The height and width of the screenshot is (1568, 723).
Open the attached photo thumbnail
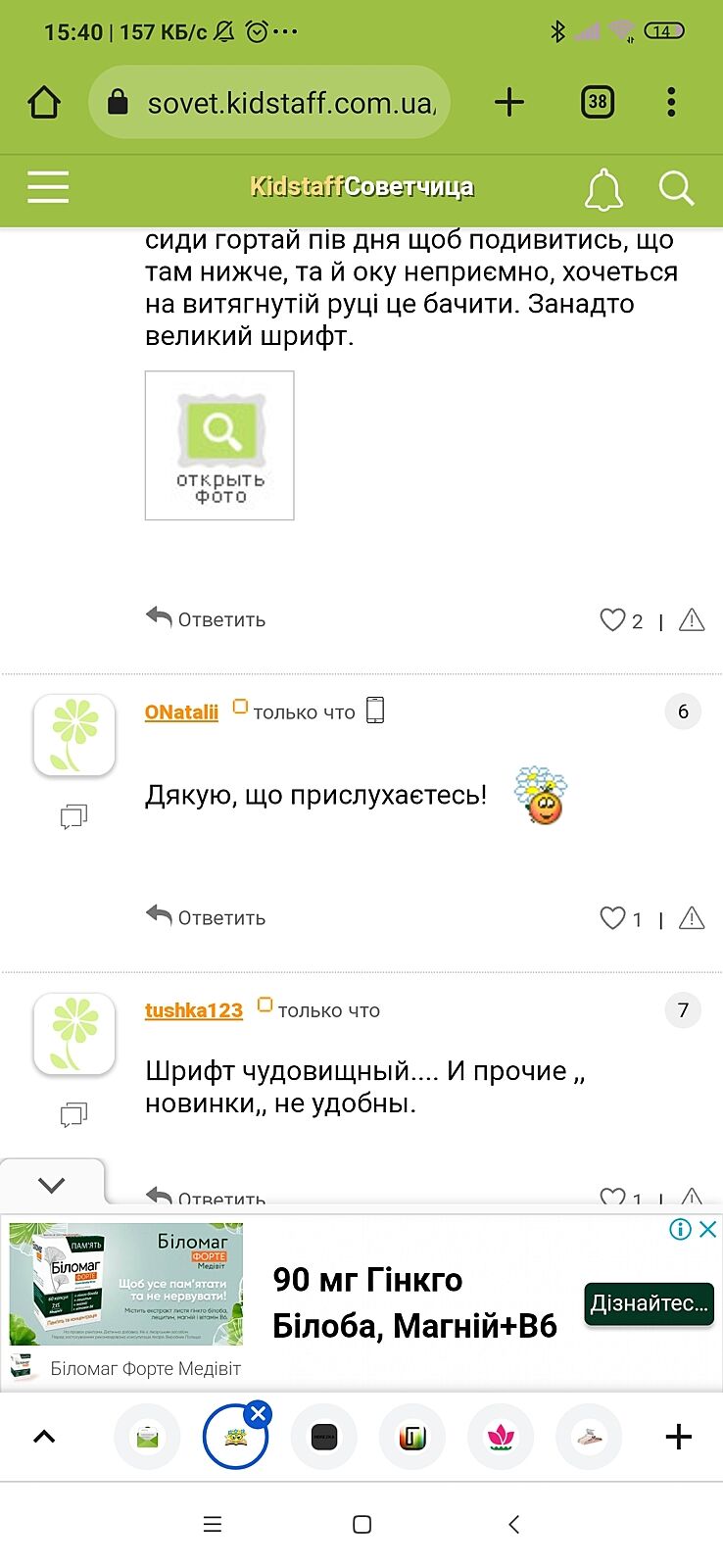point(219,446)
